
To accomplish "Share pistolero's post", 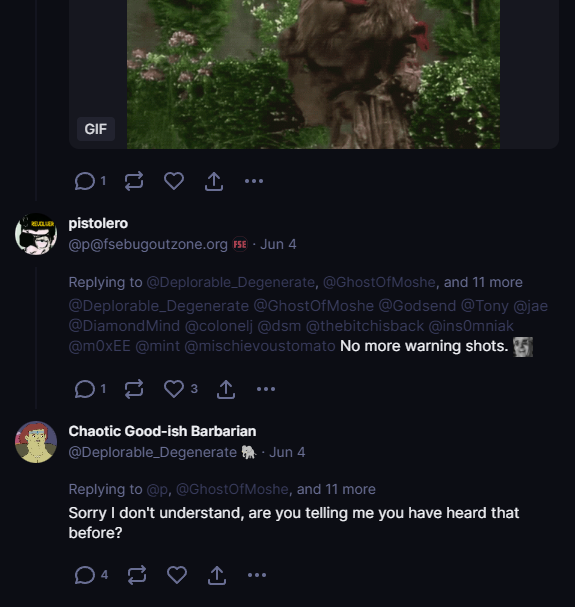I will tap(226, 389).
